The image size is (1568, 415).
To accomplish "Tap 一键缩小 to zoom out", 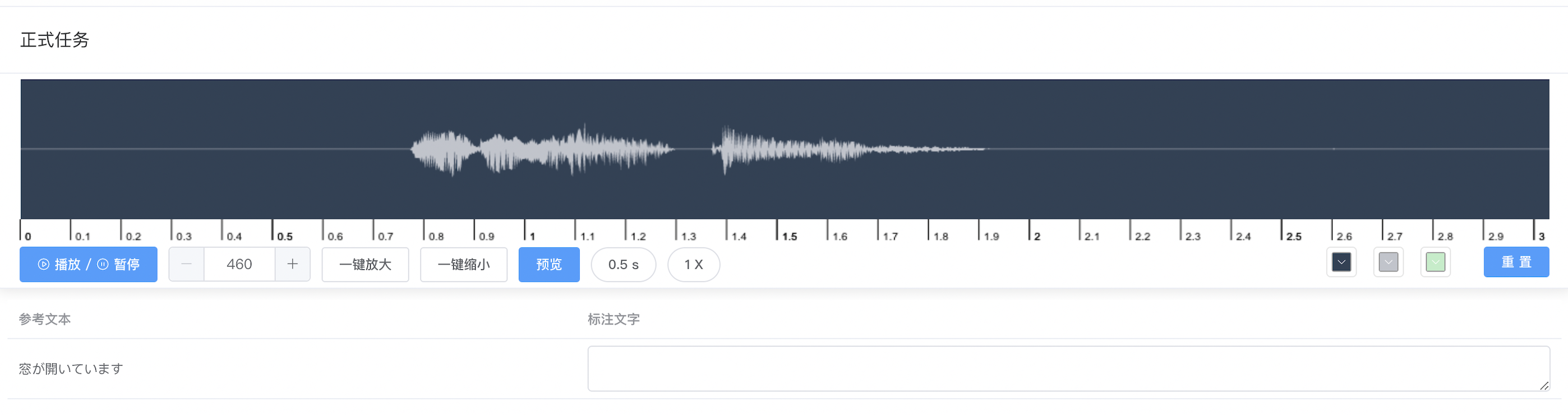I will [463, 264].
